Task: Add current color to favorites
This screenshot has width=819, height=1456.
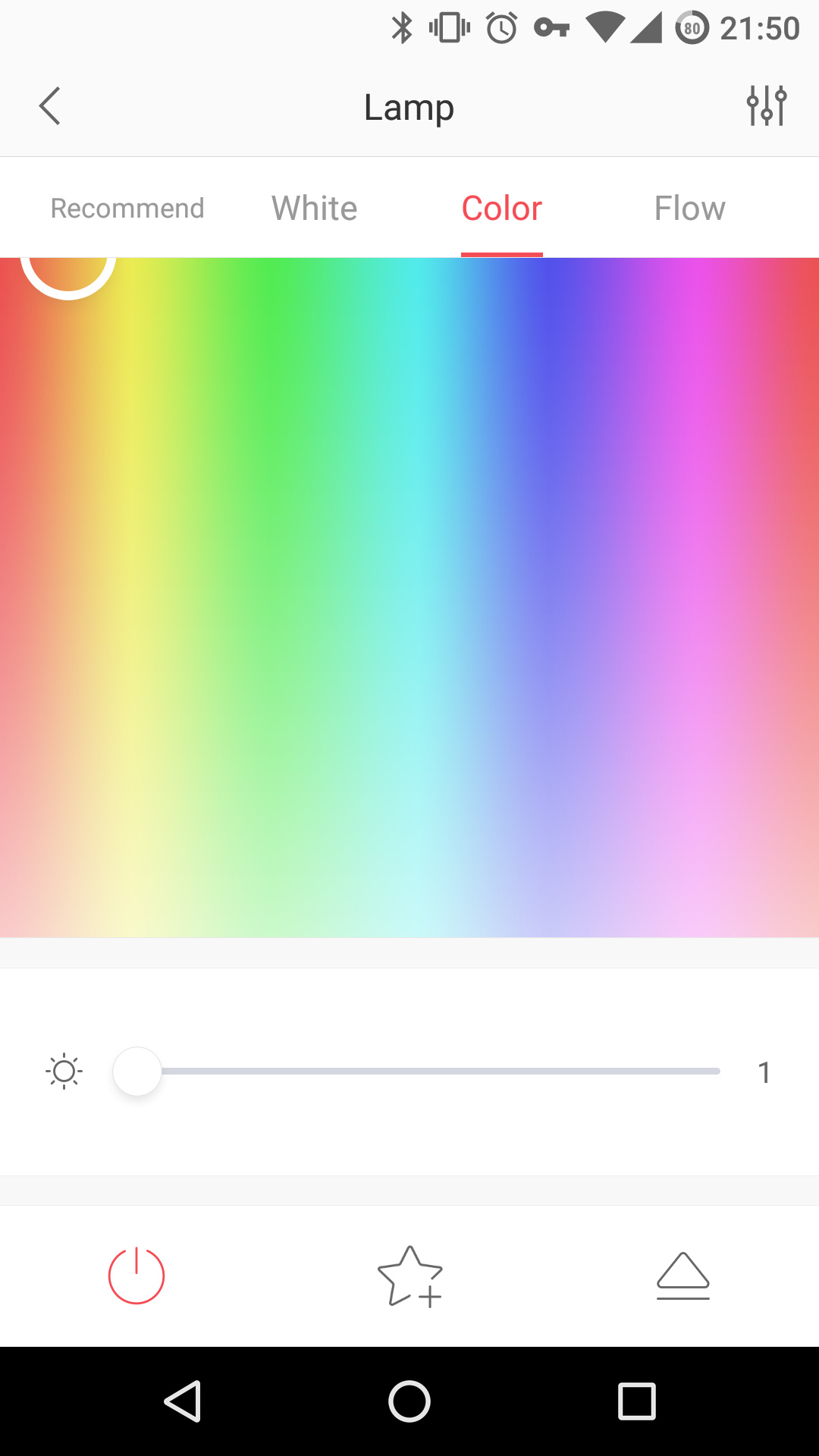Action: tap(409, 1276)
